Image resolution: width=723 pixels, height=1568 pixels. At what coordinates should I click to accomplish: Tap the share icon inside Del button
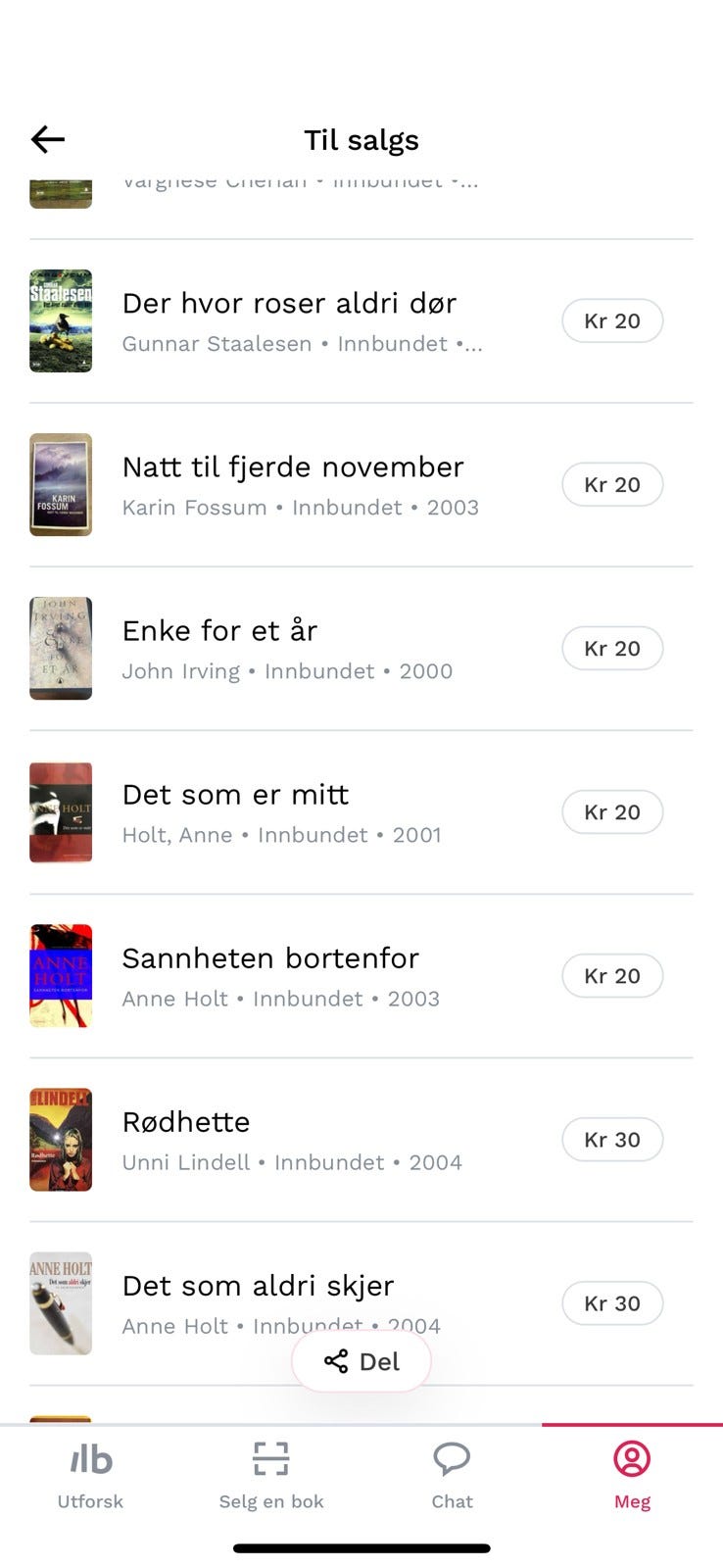pos(335,1361)
